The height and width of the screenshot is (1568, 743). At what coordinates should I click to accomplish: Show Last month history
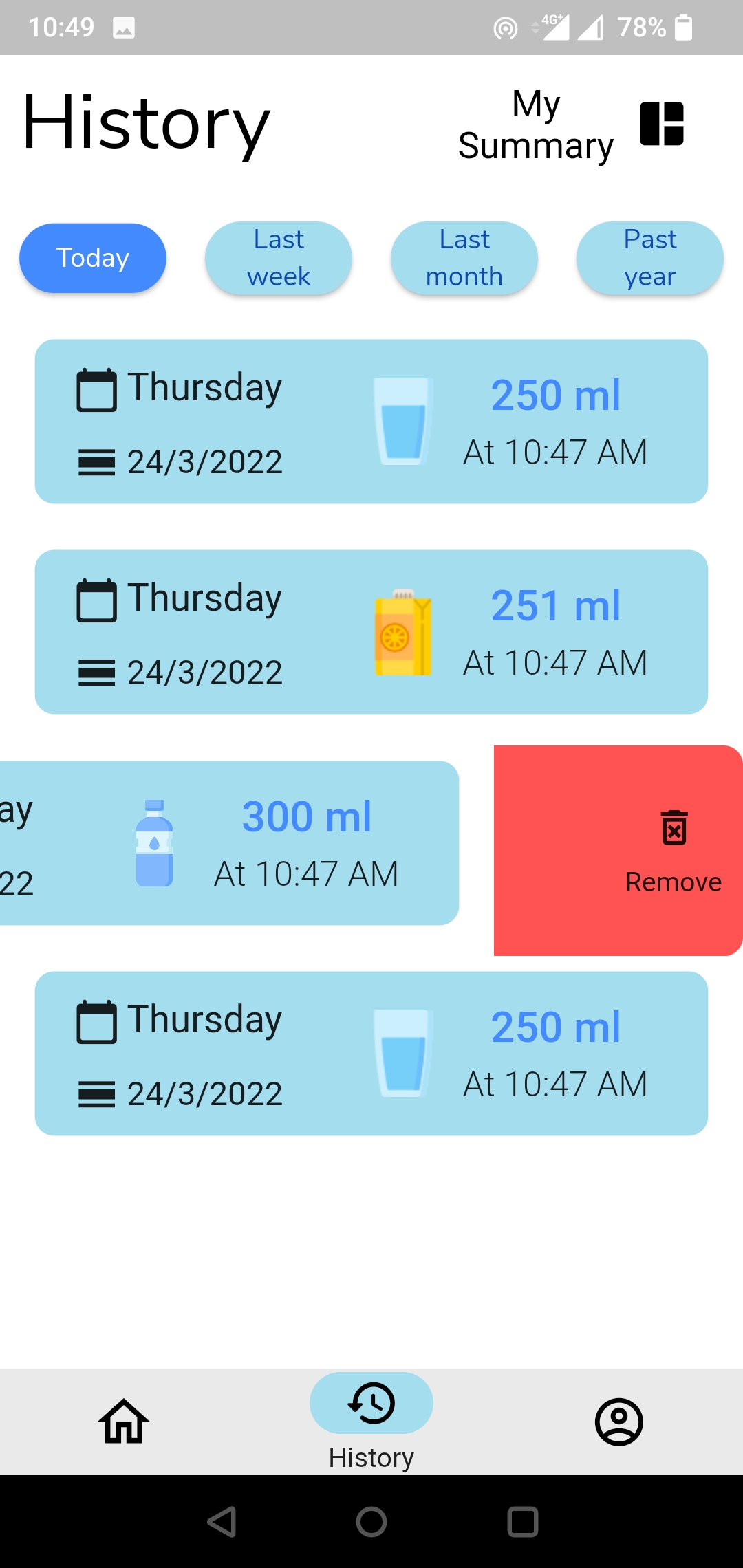pyautogui.click(x=464, y=259)
